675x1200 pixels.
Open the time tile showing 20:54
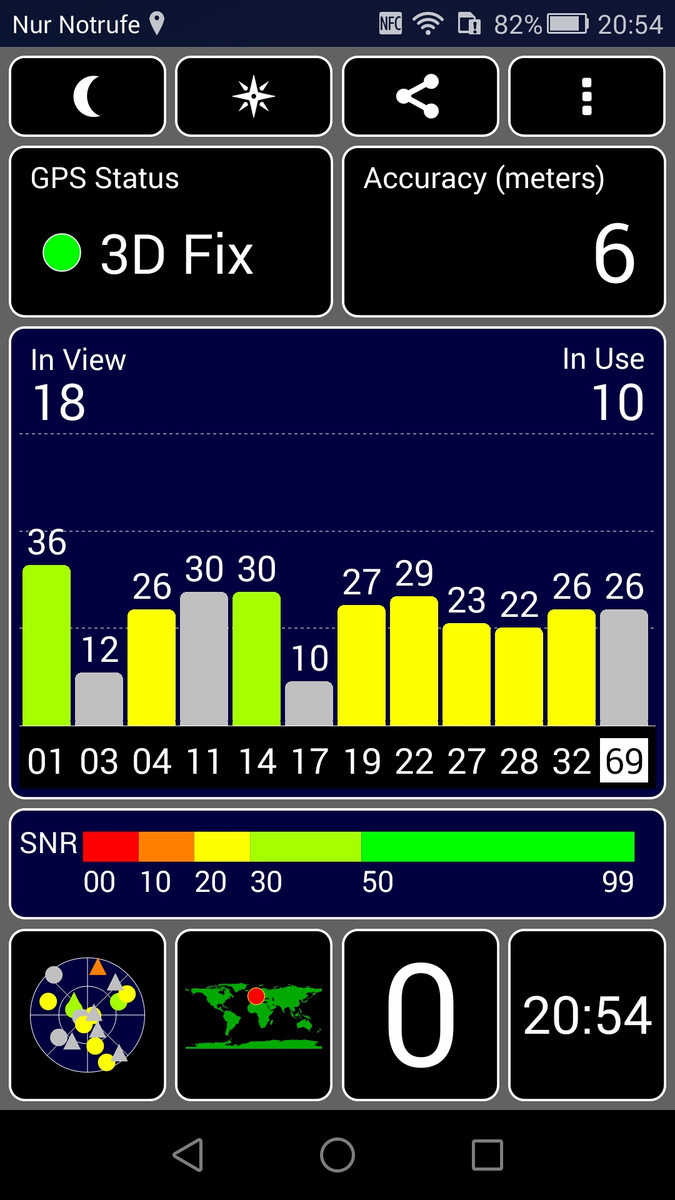point(587,1015)
